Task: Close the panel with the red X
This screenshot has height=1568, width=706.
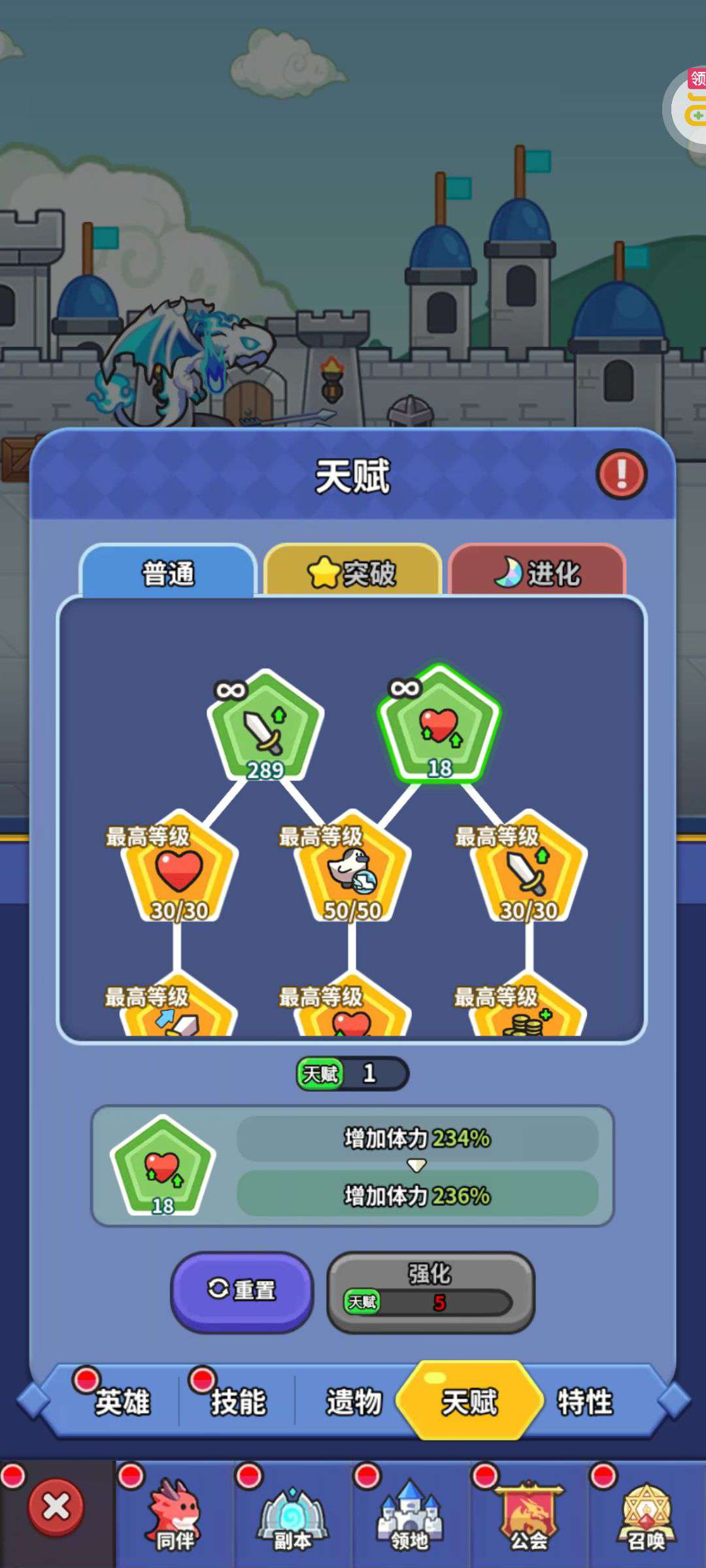Action: (x=56, y=1507)
